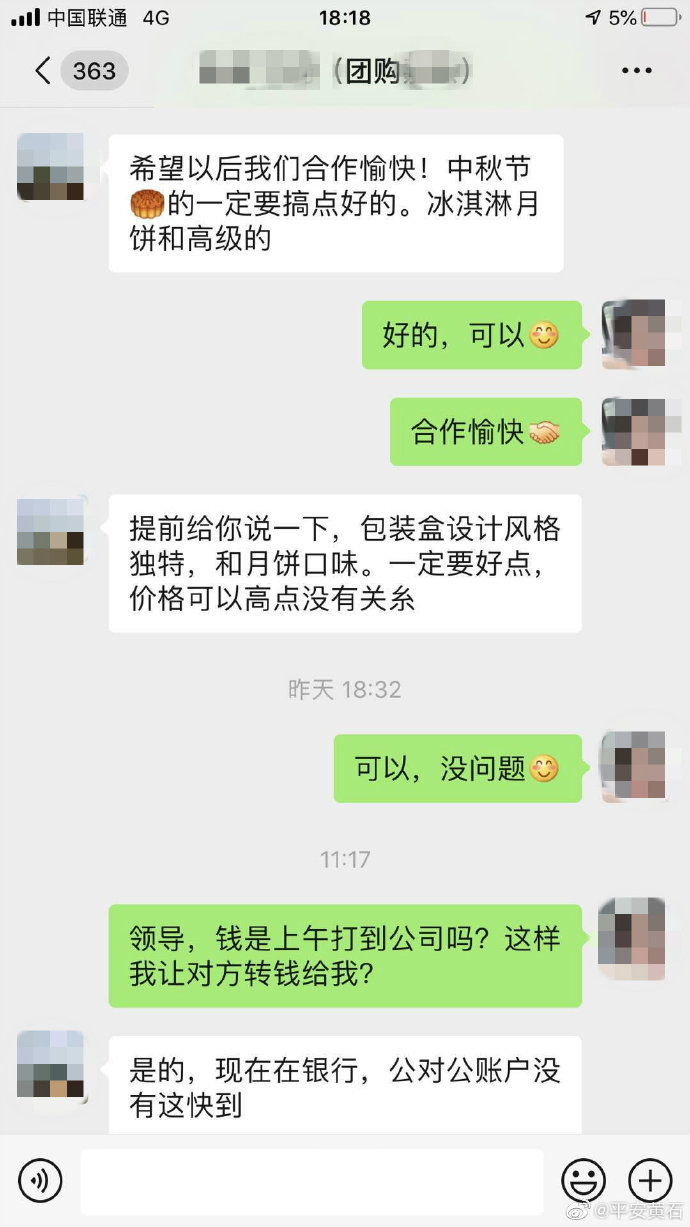Image resolution: width=690 pixels, height=1227 pixels.
Task: Open avatar next to 合作愉快 message
Action: pos(634,432)
